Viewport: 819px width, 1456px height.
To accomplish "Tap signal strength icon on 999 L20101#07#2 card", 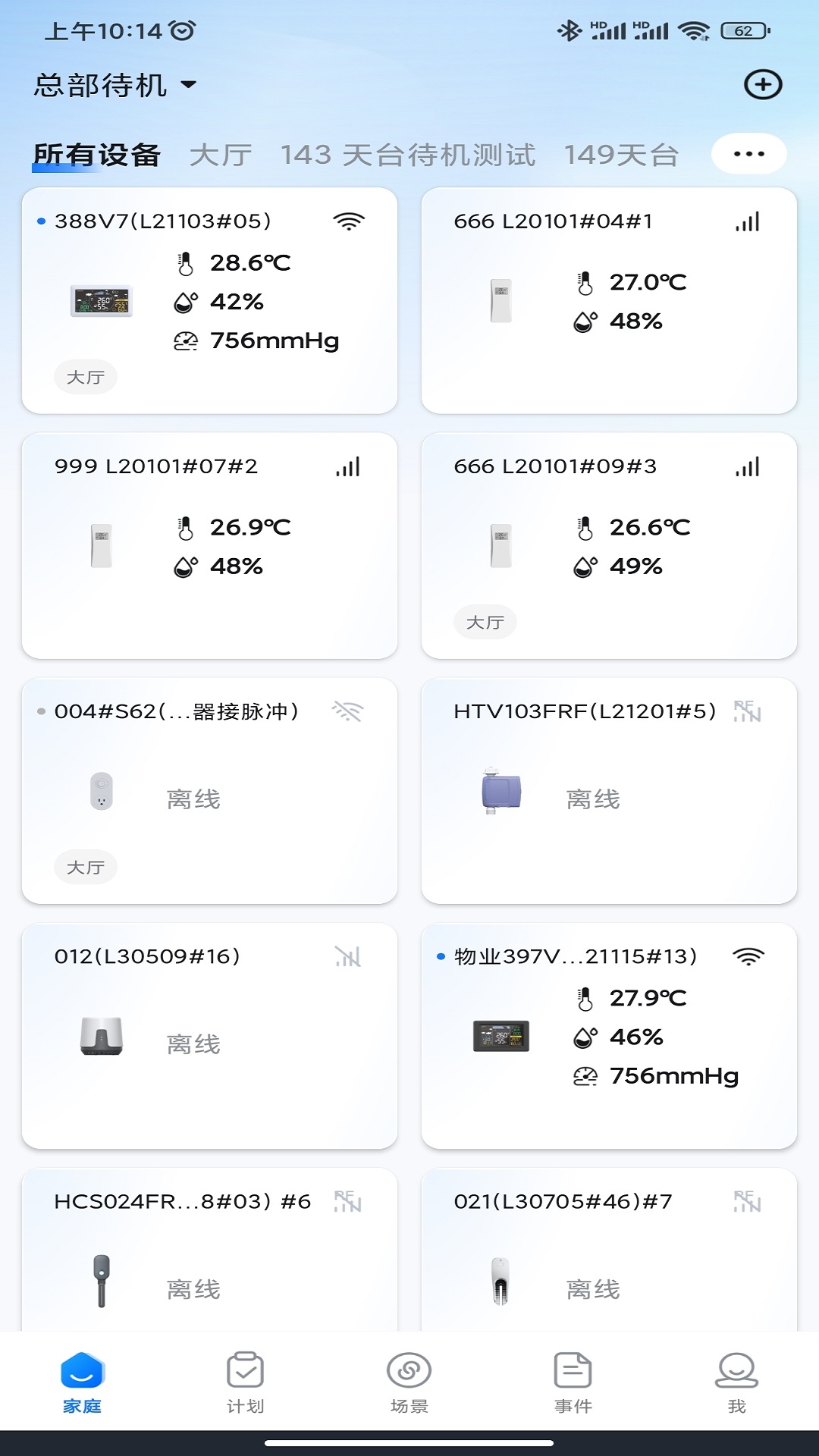I will pos(348,466).
